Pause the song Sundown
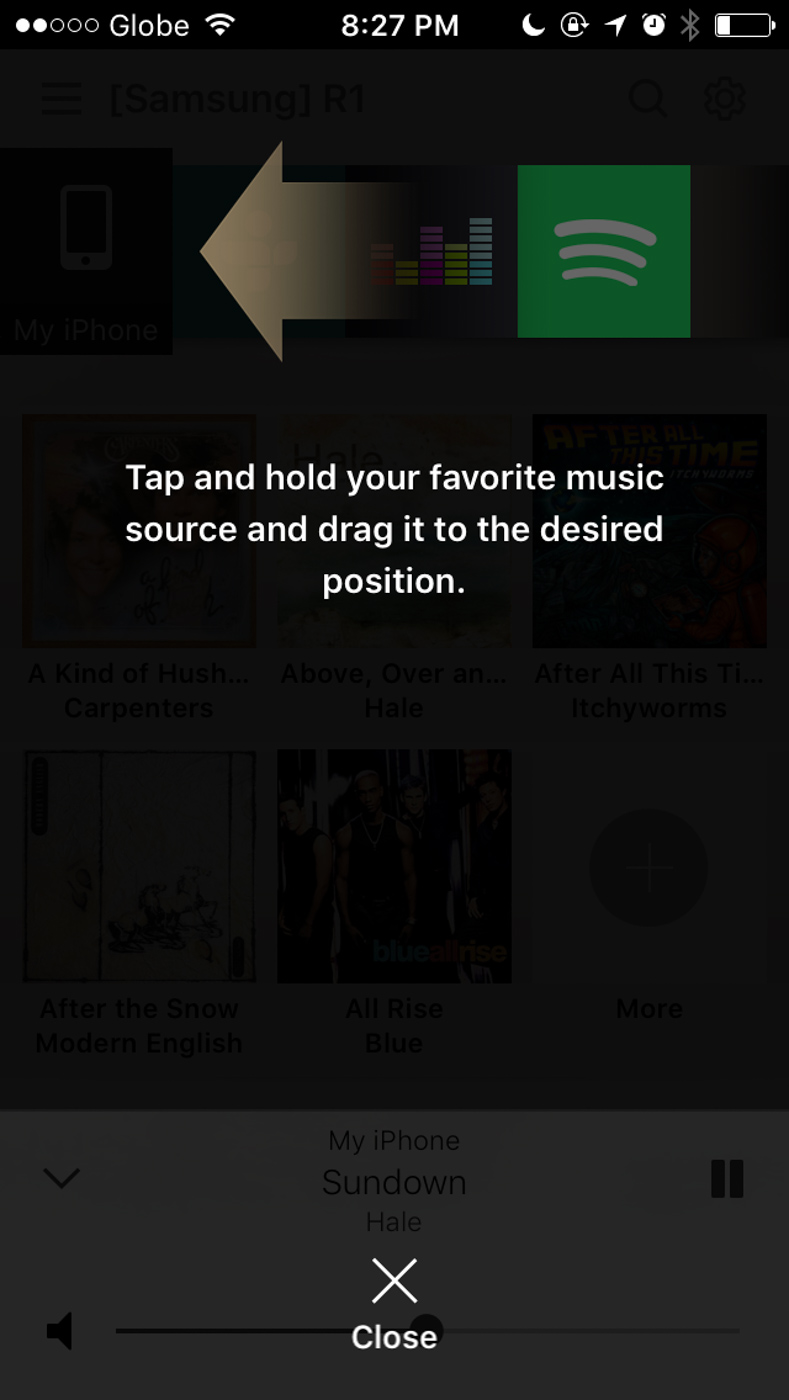The height and width of the screenshot is (1400, 789). [x=727, y=1179]
